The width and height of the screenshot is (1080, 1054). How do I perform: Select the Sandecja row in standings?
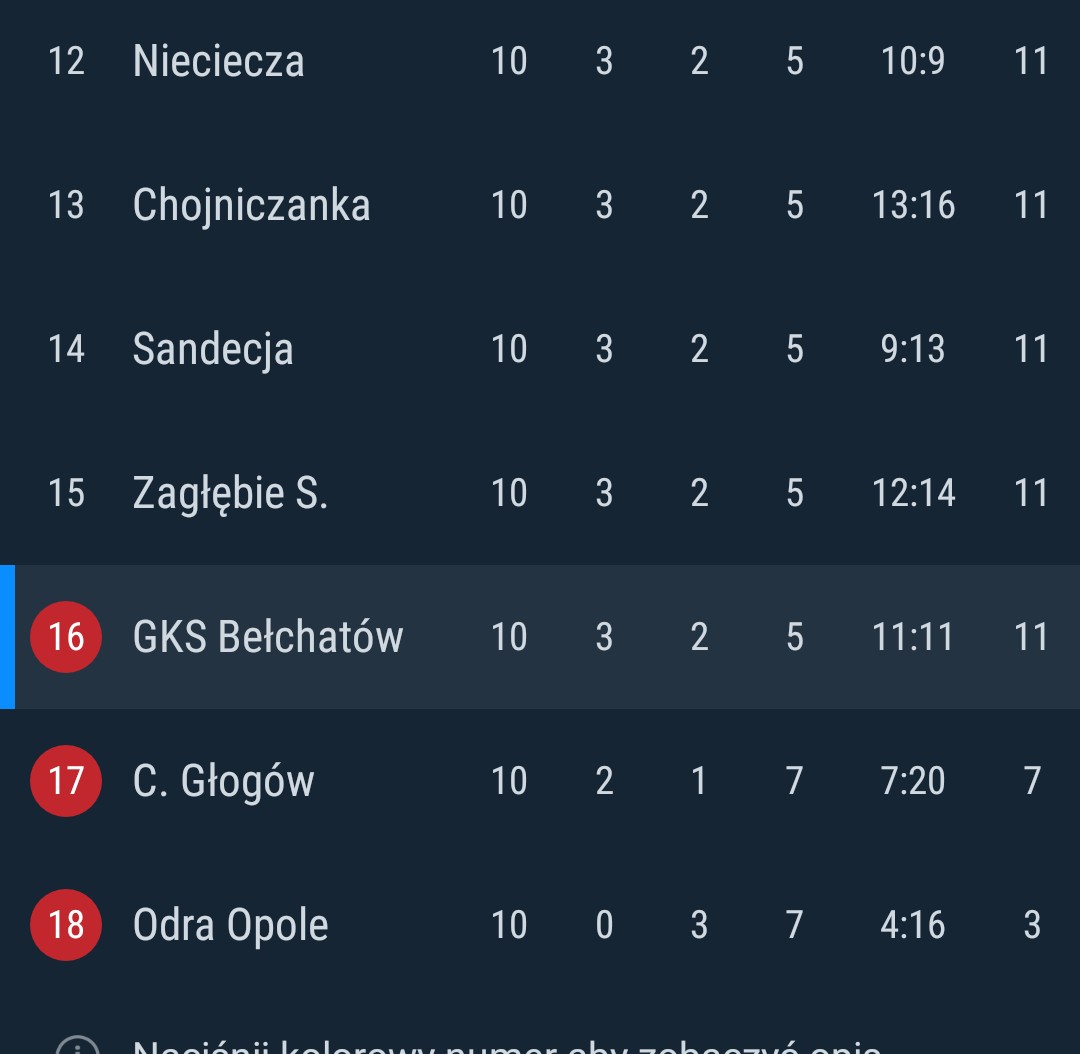pos(213,350)
